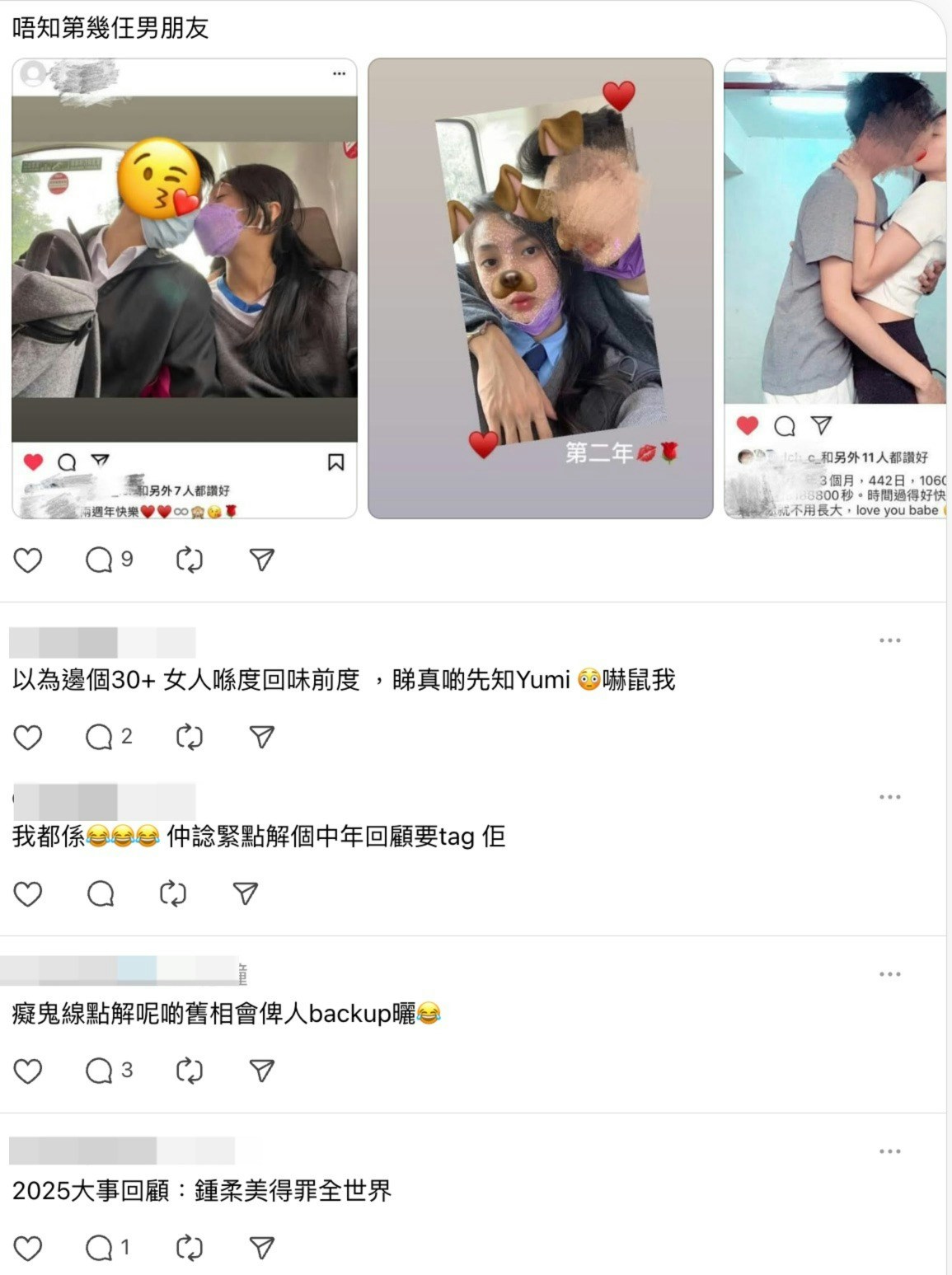The width and height of the screenshot is (952, 1275).
Task: Open the third photo with the blue wall
Action: pyautogui.click(x=834, y=288)
